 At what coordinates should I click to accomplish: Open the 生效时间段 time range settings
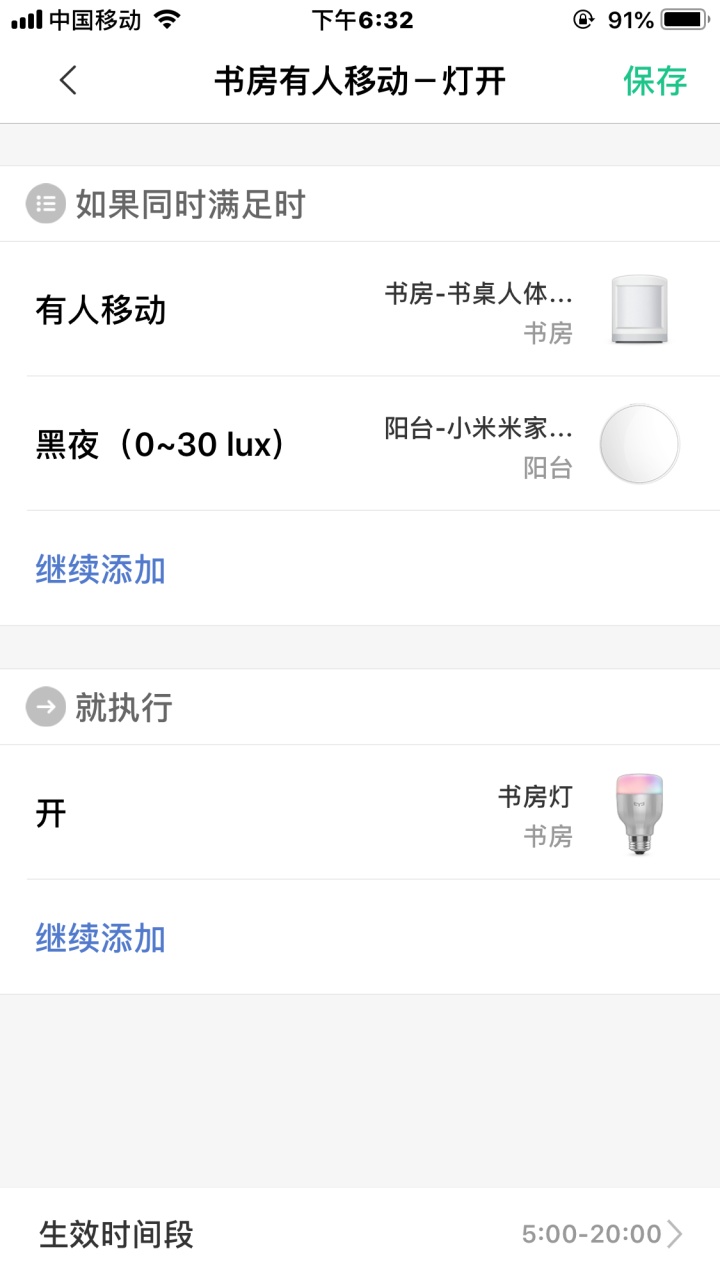[x=360, y=1234]
